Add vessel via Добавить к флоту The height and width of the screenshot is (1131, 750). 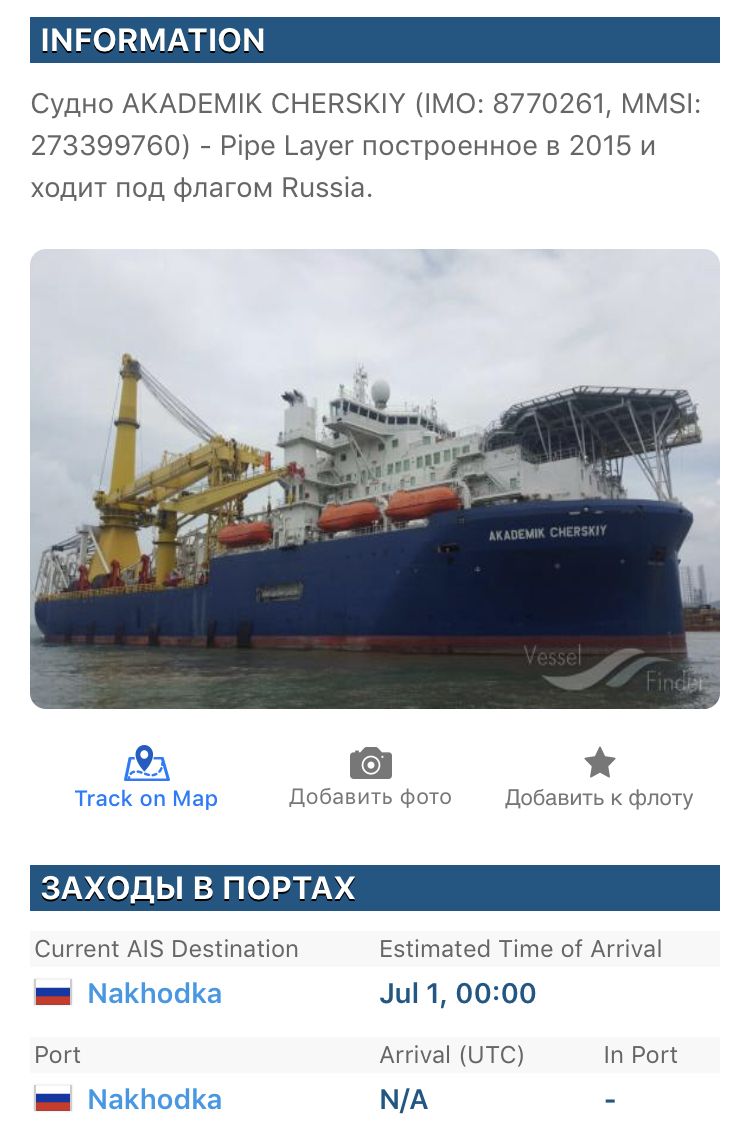pos(599,777)
